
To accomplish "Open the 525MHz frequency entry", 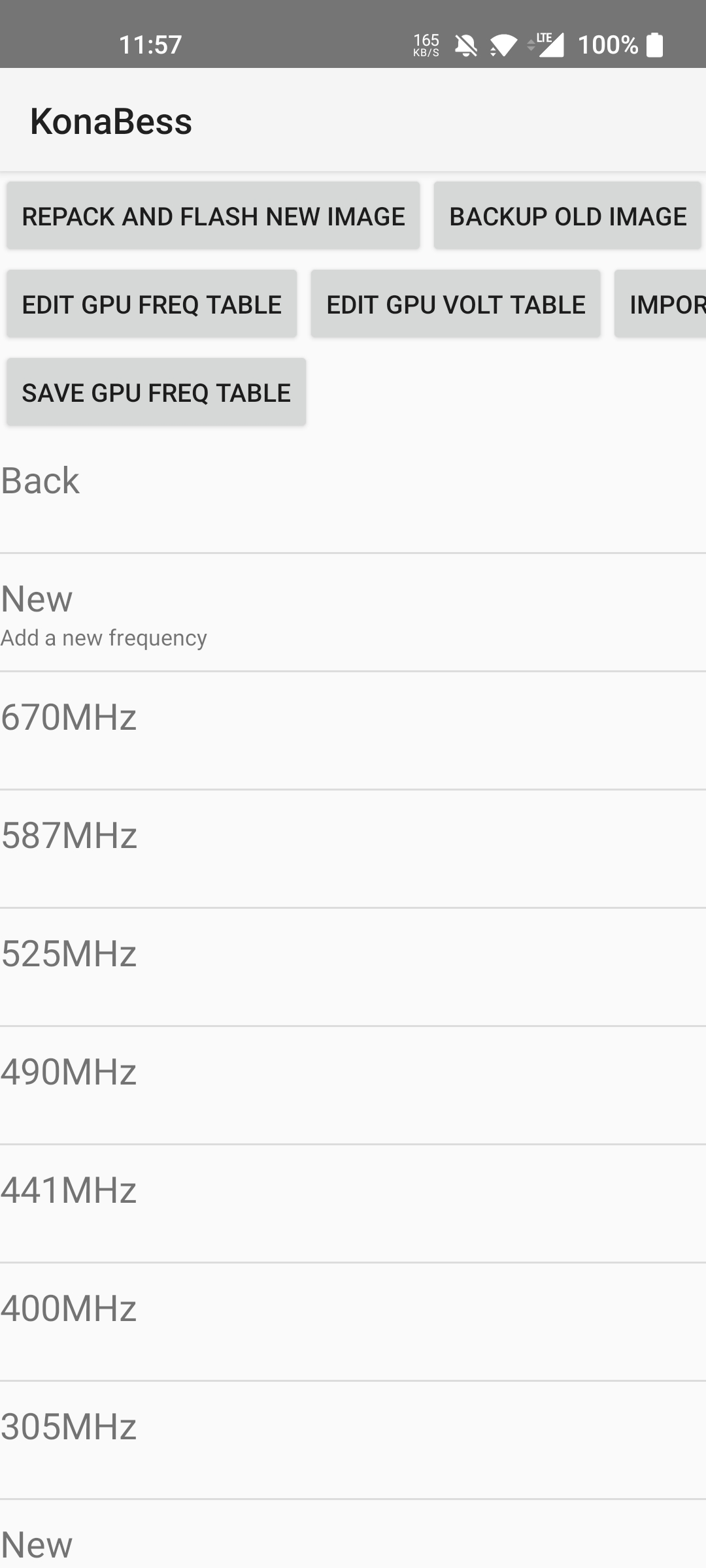I will click(353, 968).
